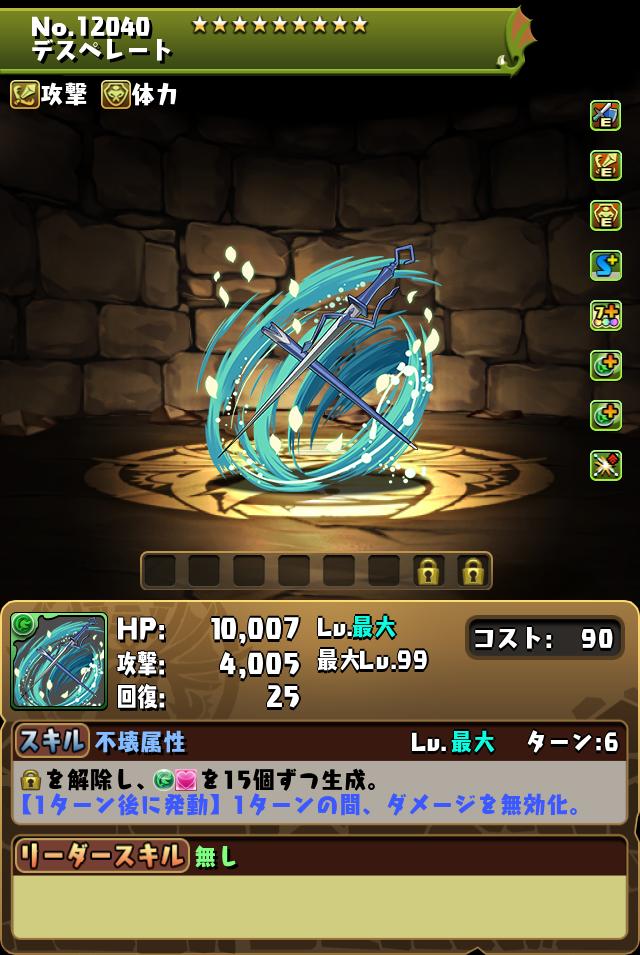The image size is (640, 955).
Task: Open the 7+ orbs combo awakening icon
Action: pyautogui.click(x=605, y=316)
